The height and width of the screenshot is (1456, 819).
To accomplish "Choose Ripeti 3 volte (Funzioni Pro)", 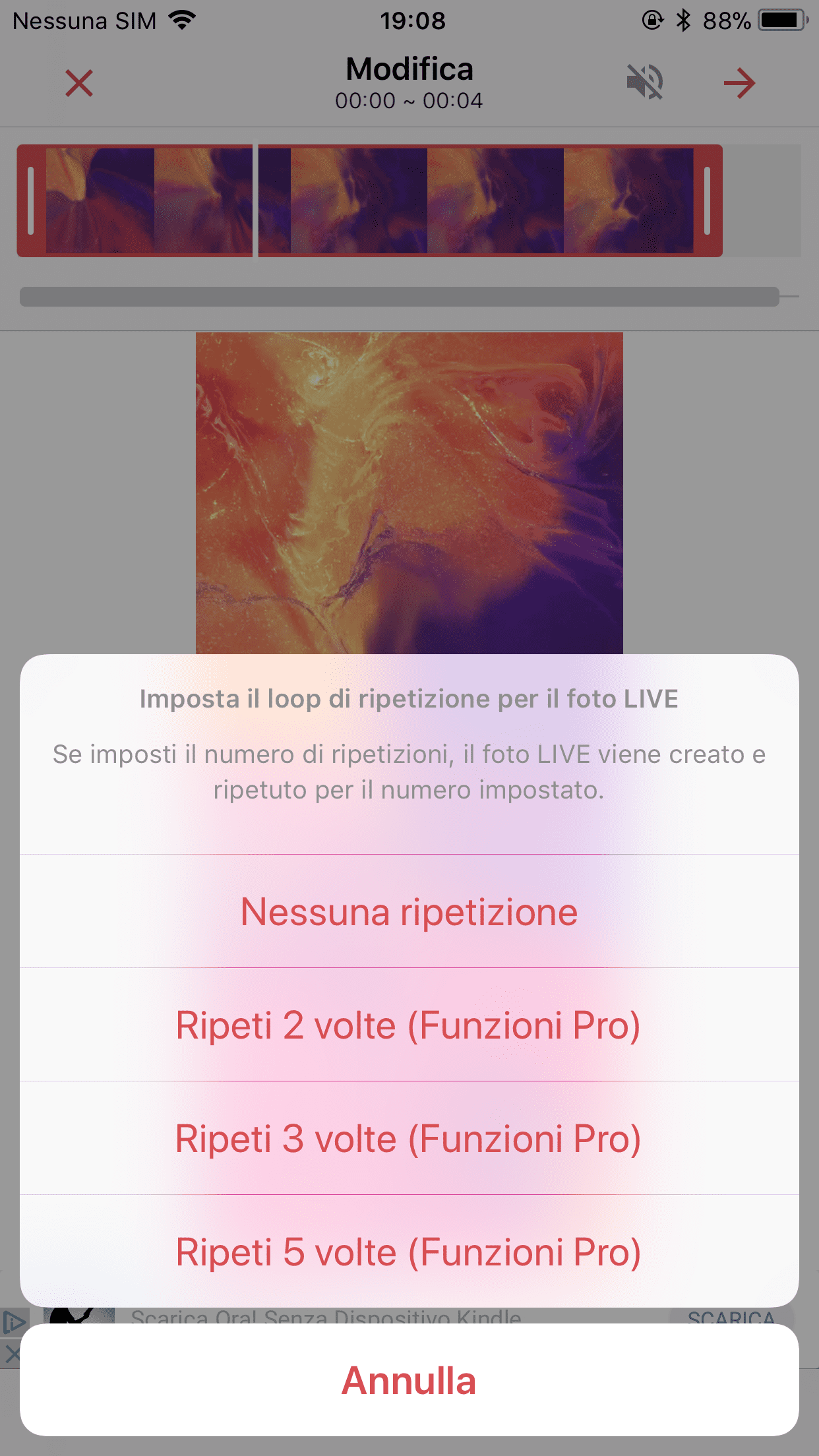I will (409, 1138).
